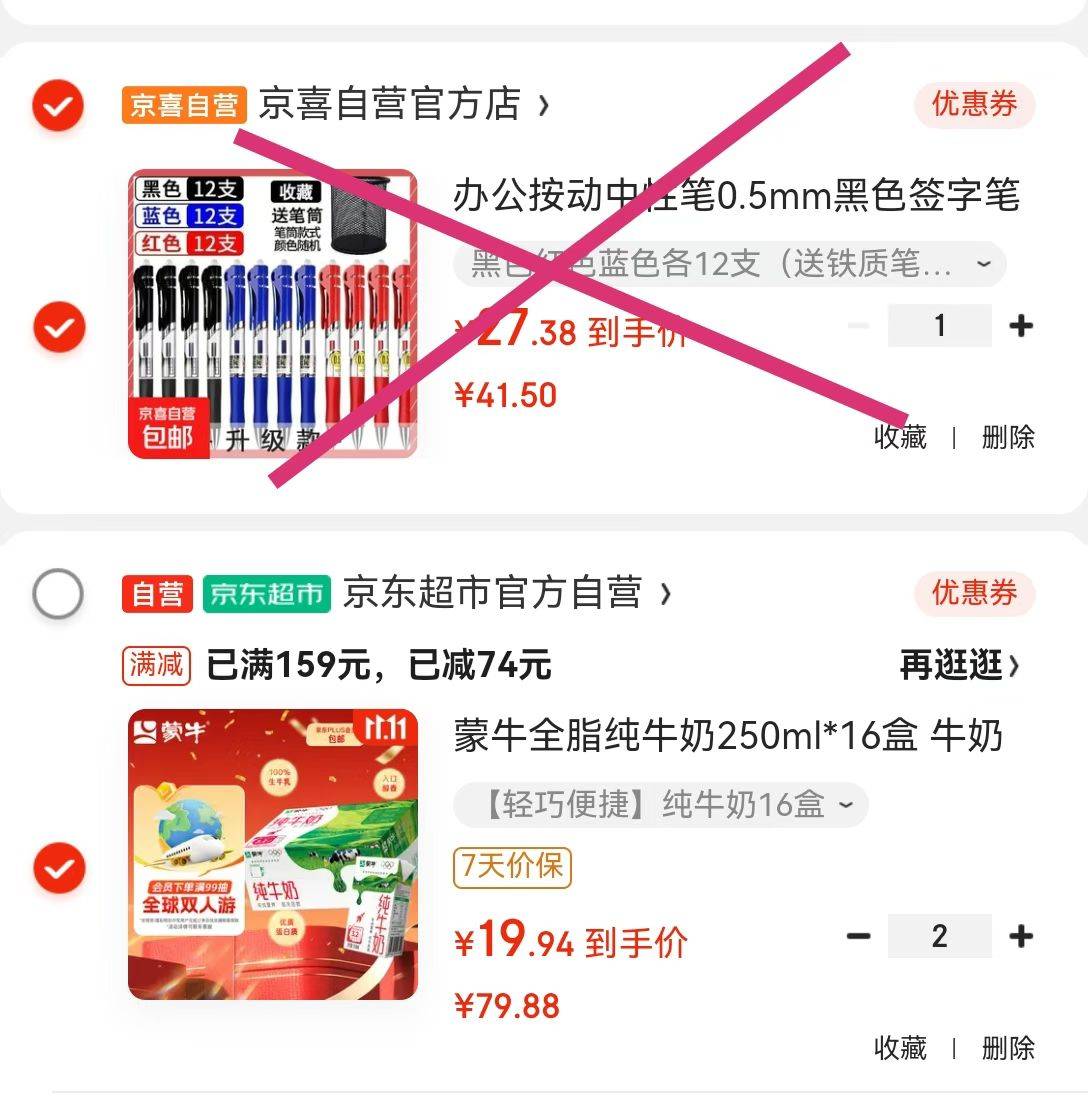Uncheck the 京喜自营官方店 store checkbox
Viewport: 1088px width, 1104px height.
[58, 104]
